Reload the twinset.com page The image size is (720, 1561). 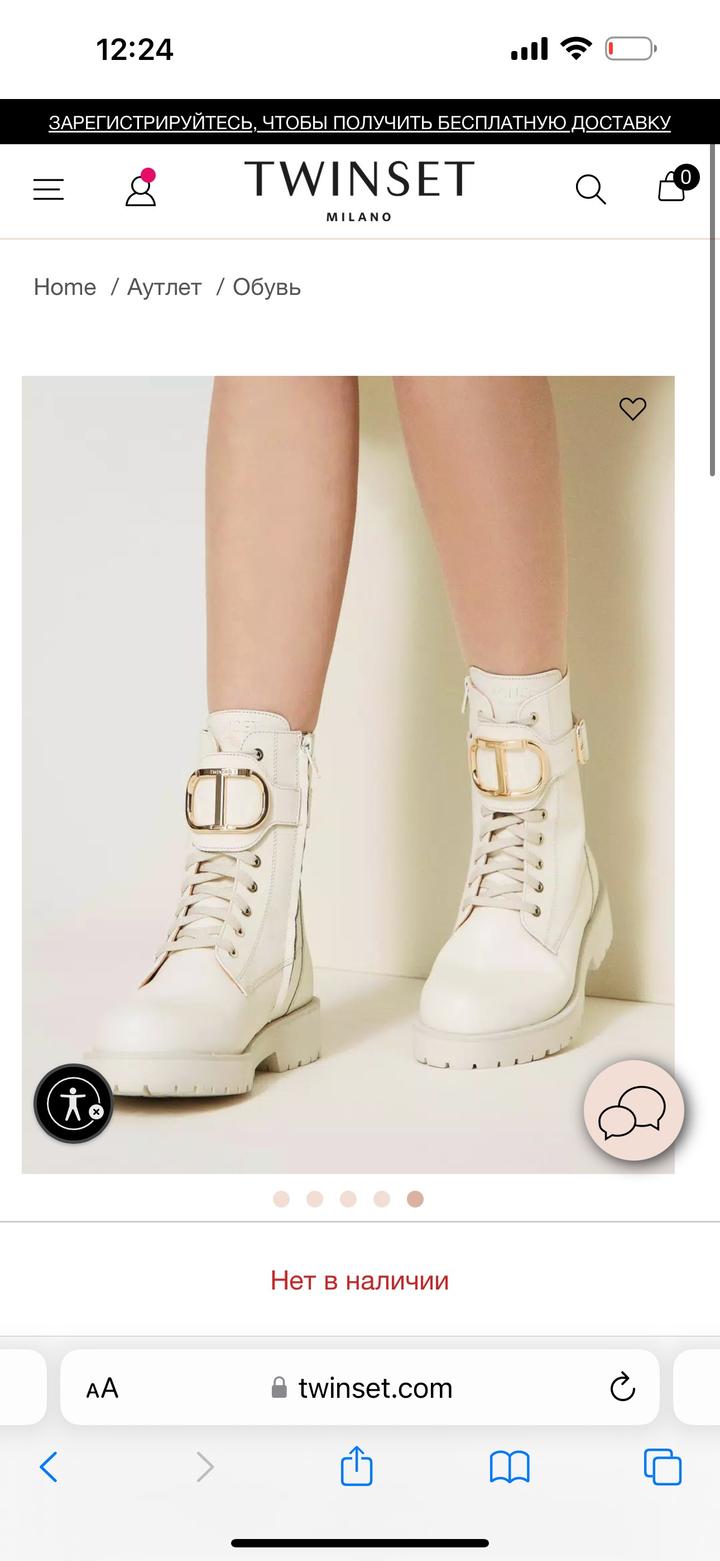[x=622, y=1387]
